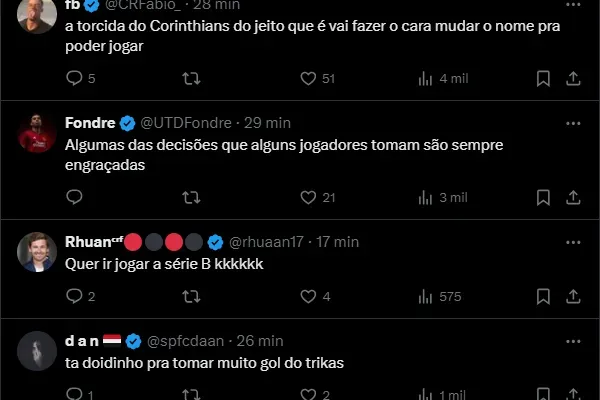The height and width of the screenshot is (400, 600).
Task: Bookmark CRFabio_'s tweet
Action: 543,78
